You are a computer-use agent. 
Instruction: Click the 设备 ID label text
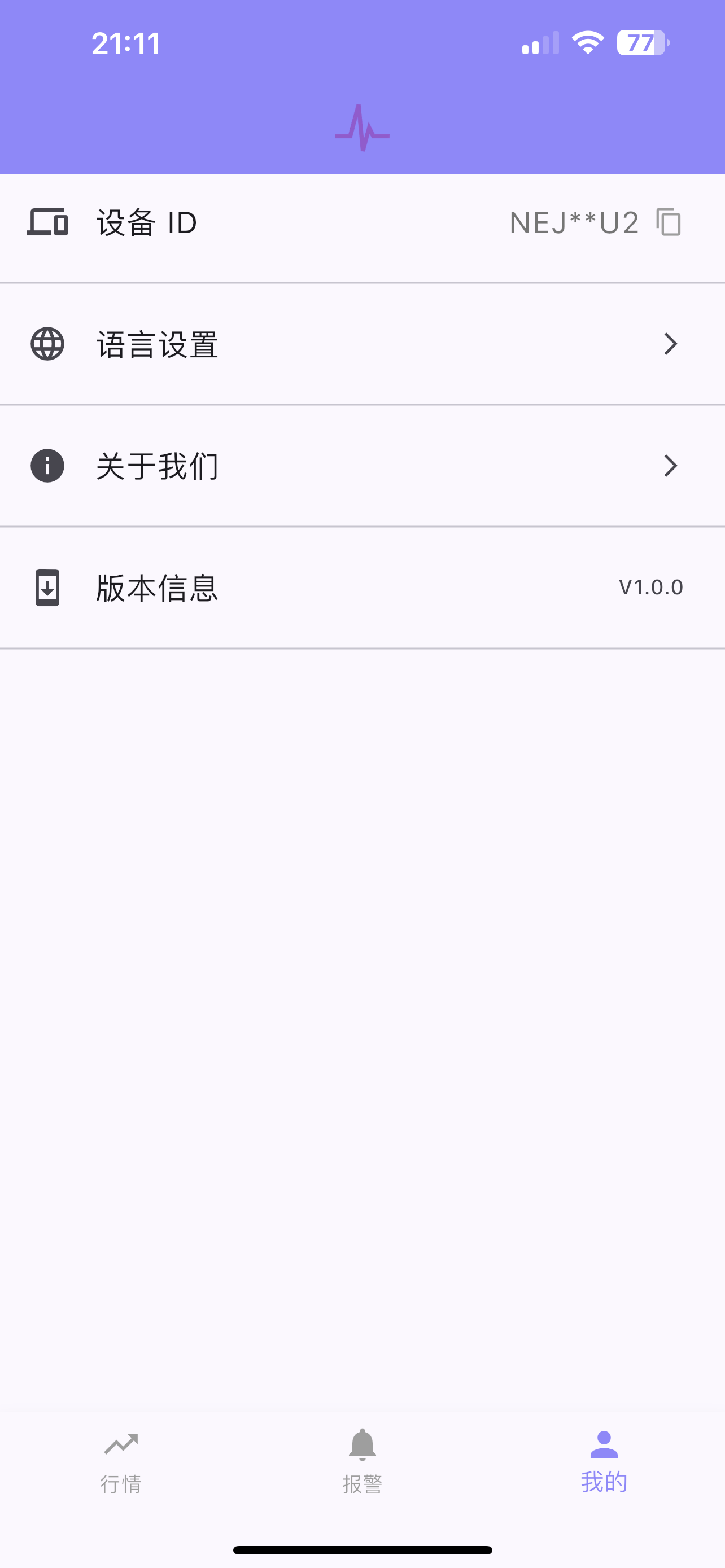coord(146,223)
